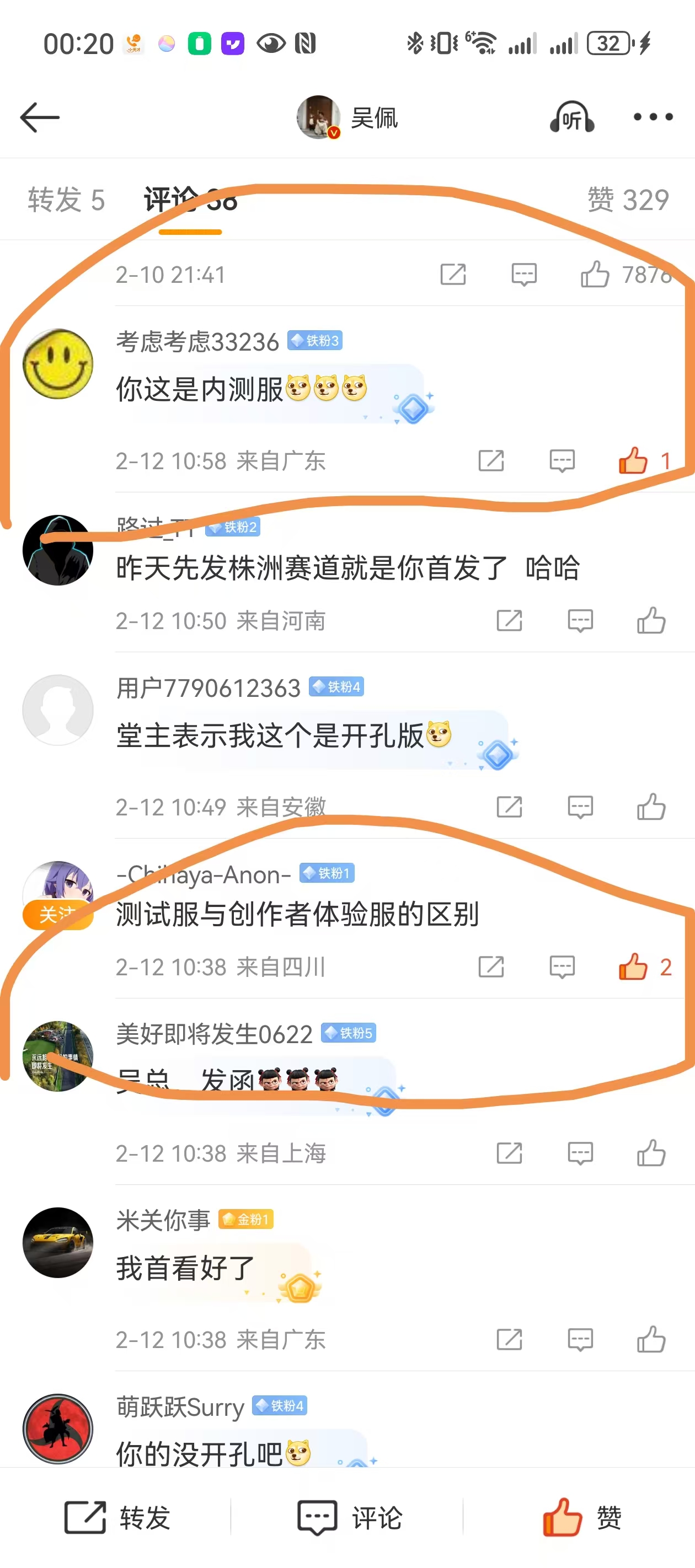695x1568 pixels.
Task: Switch to the 转发 5 tab
Action: point(66,200)
